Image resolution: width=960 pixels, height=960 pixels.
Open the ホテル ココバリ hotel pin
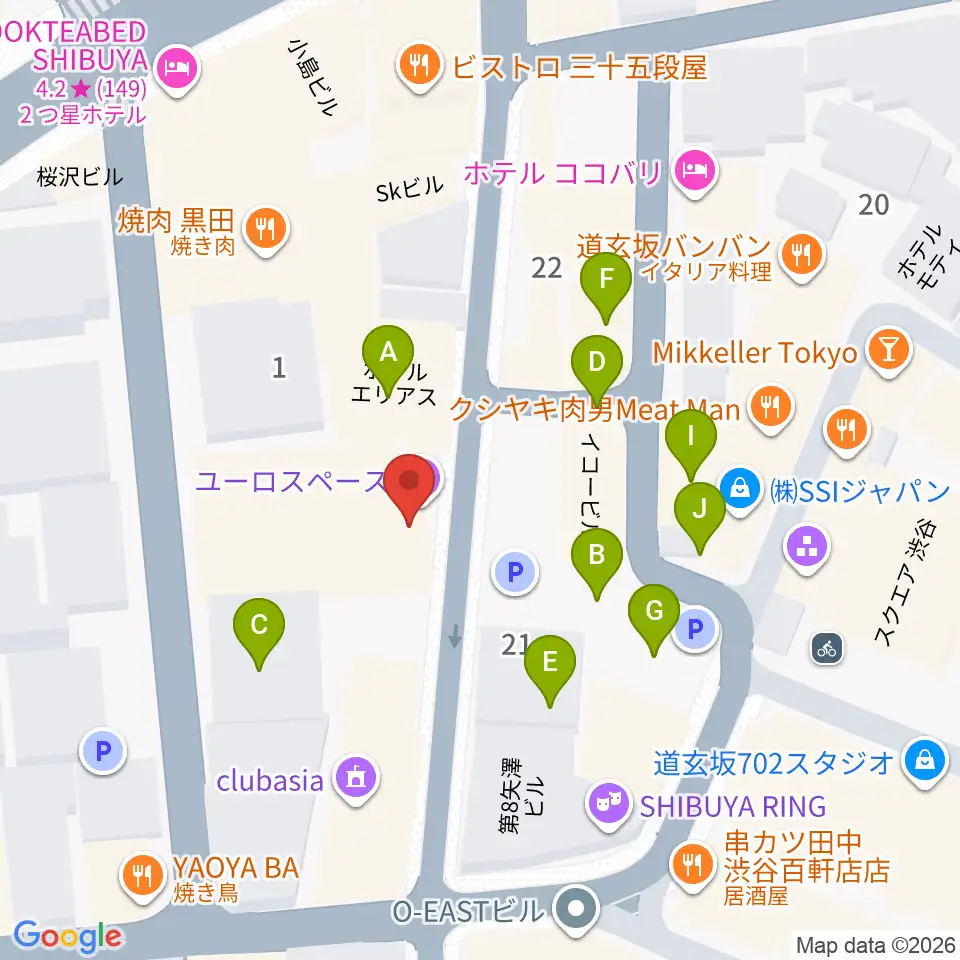(696, 173)
